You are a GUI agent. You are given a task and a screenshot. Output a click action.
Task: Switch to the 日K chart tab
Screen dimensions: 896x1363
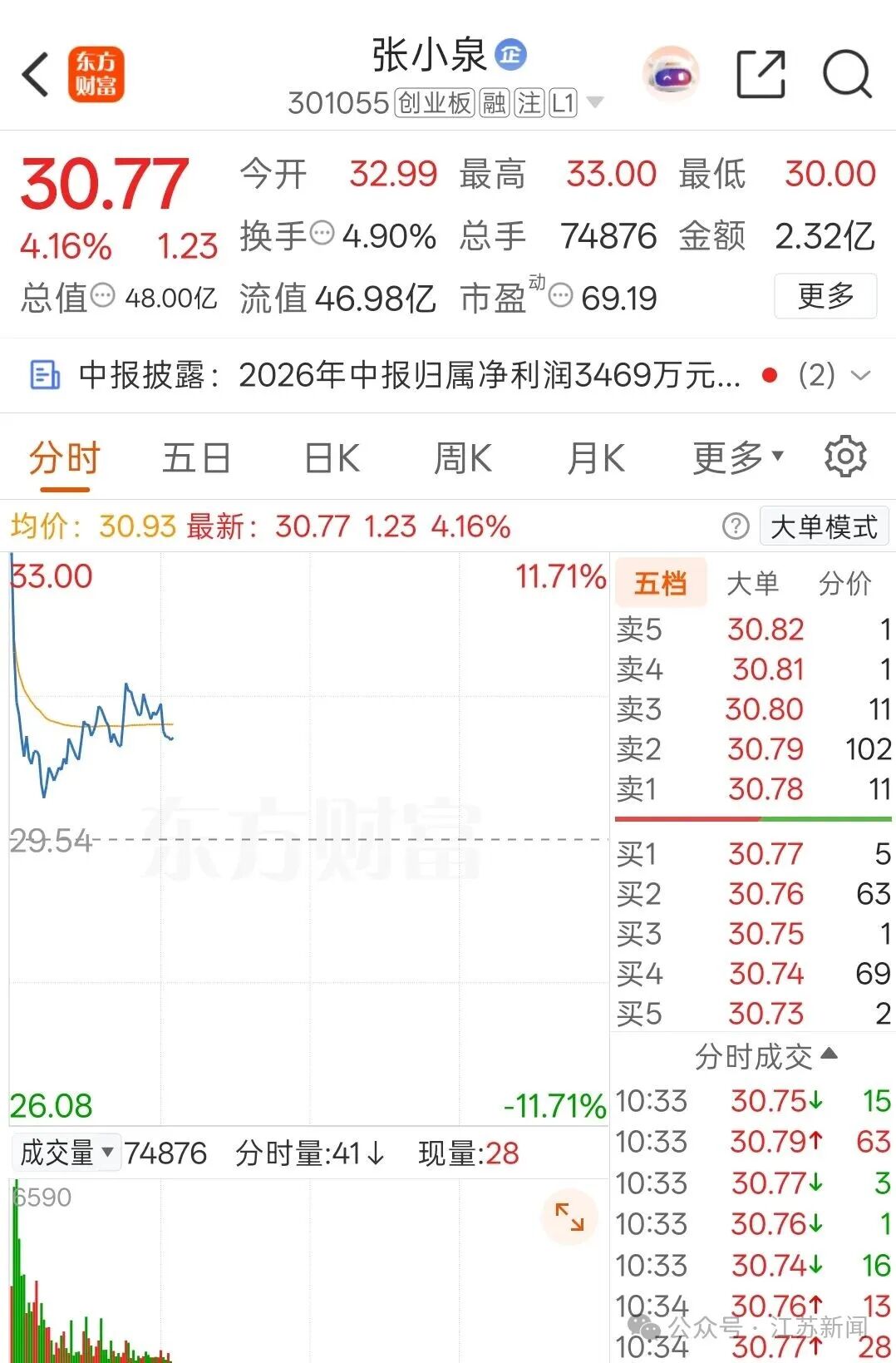pyautogui.click(x=332, y=458)
